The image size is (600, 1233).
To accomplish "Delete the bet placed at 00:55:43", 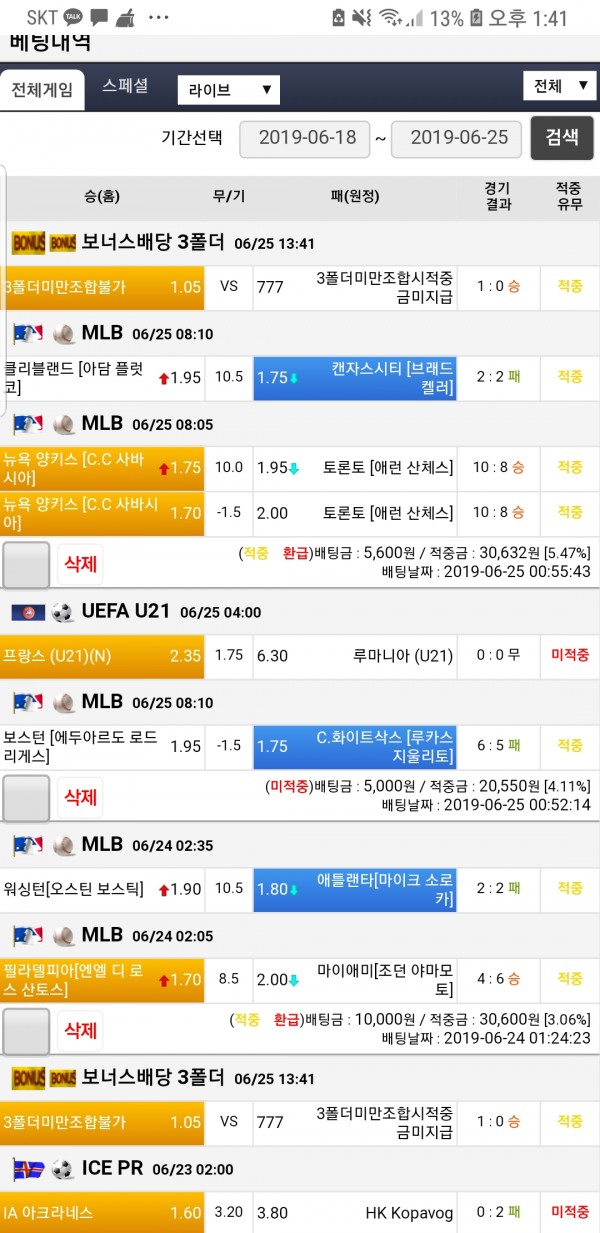I will 81,564.
